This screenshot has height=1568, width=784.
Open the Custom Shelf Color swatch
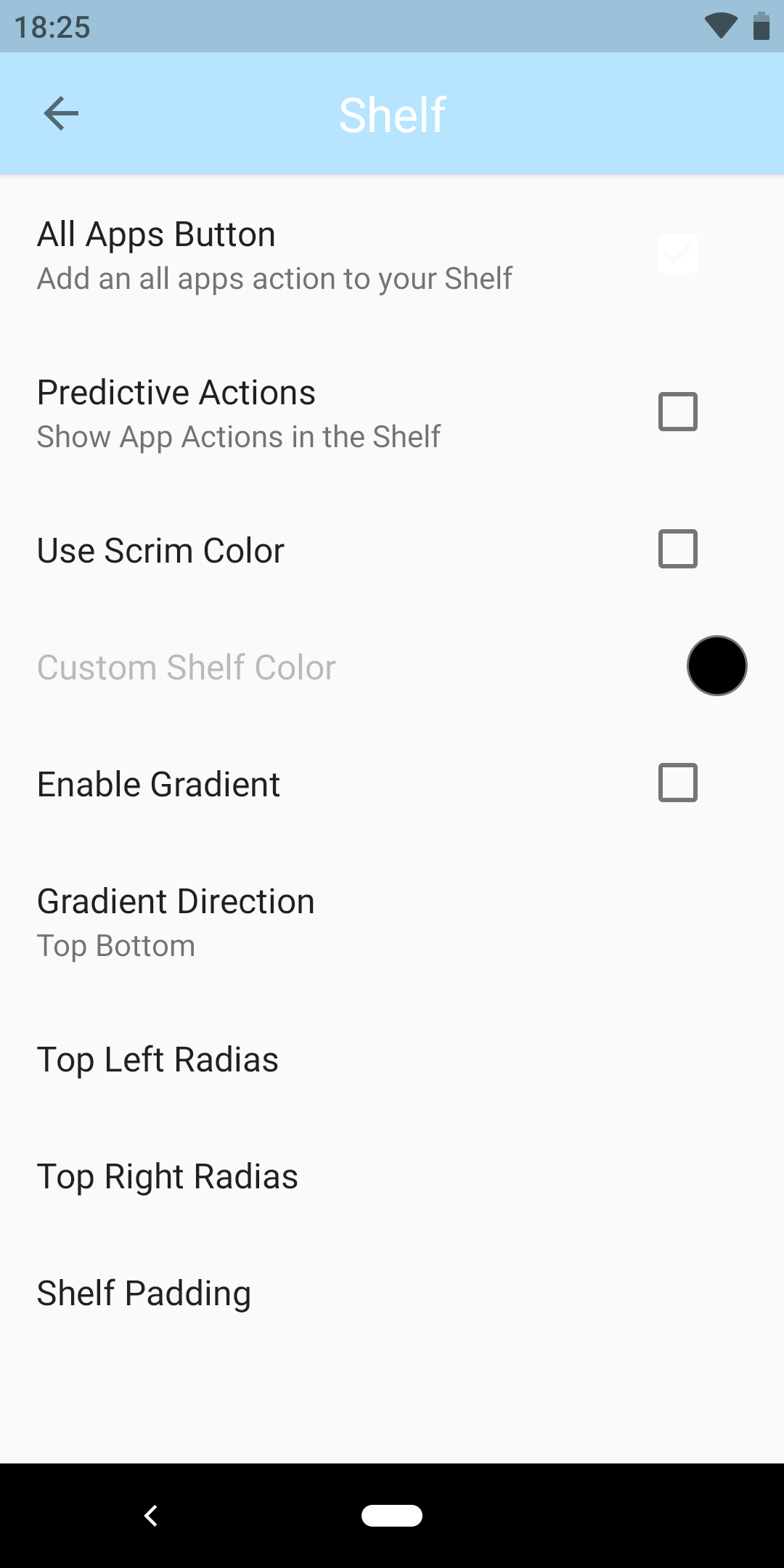tap(717, 666)
